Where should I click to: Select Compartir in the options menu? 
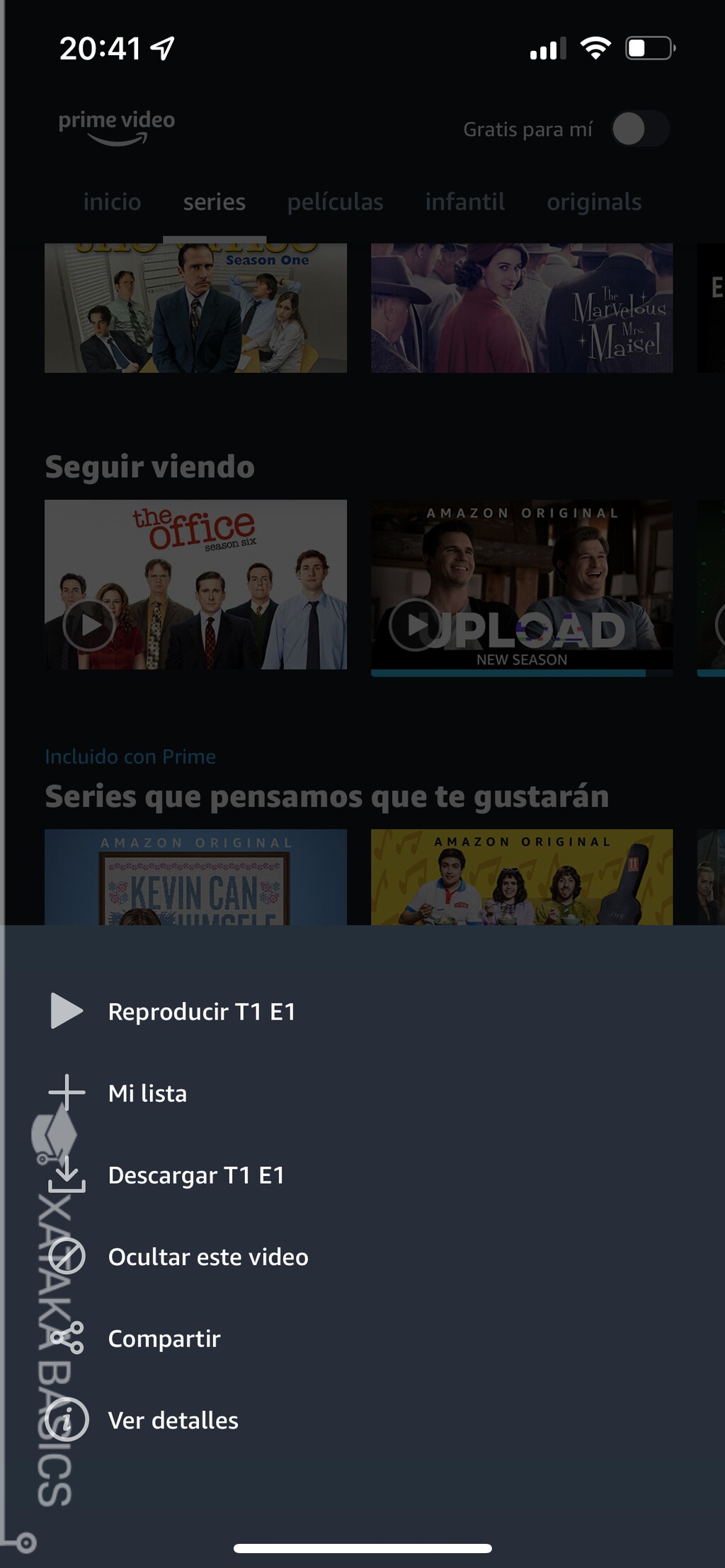[164, 1338]
